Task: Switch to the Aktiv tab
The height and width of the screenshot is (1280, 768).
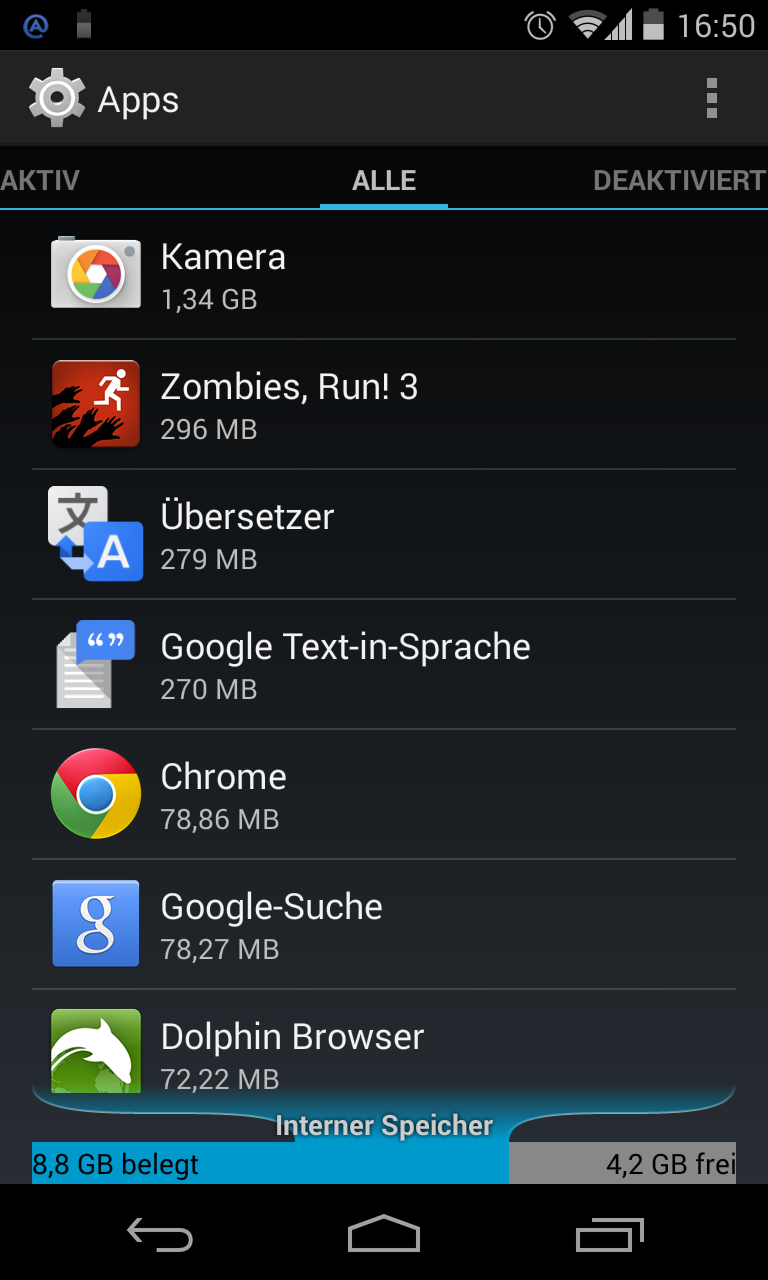Action: [40, 181]
